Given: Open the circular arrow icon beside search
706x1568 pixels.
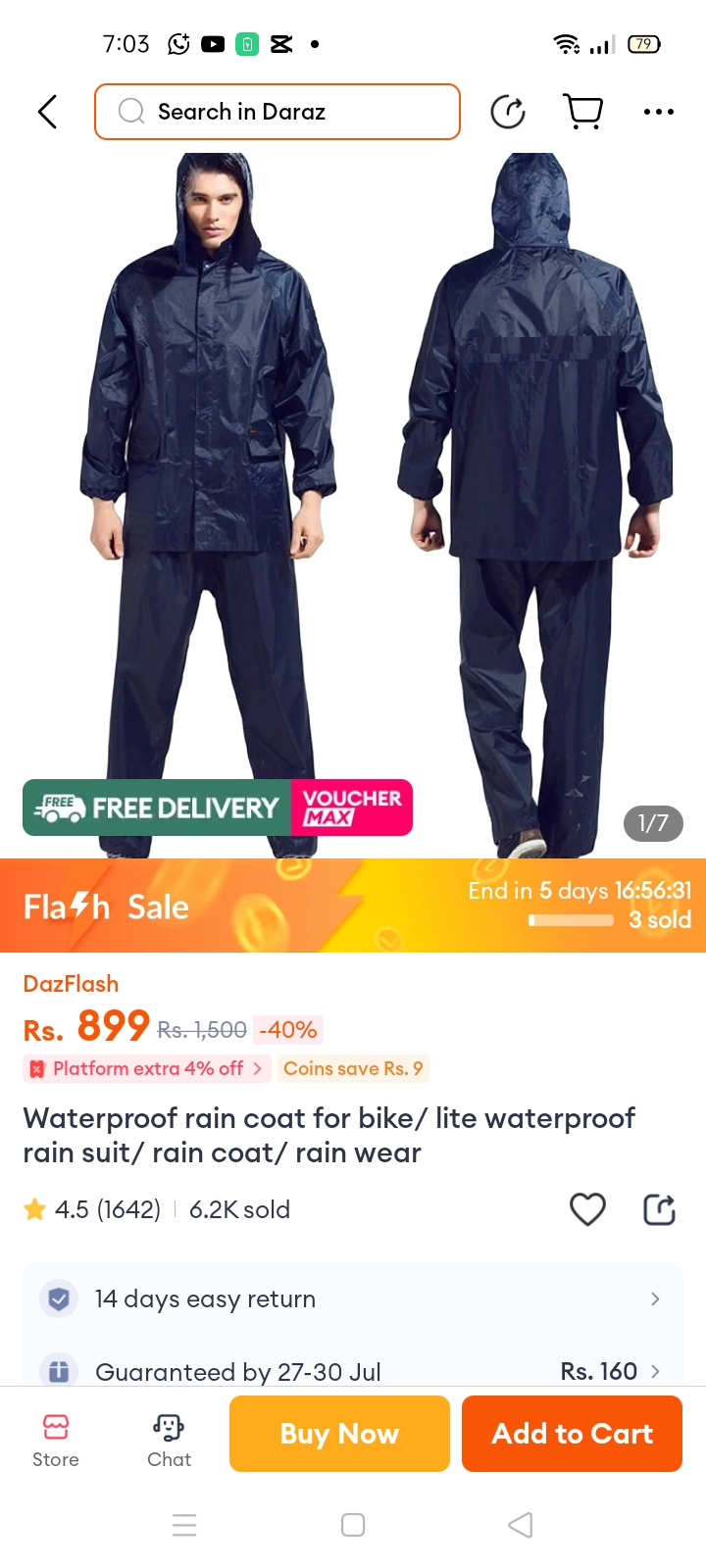Looking at the screenshot, I should pyautogui.click(x=508, y=112).
